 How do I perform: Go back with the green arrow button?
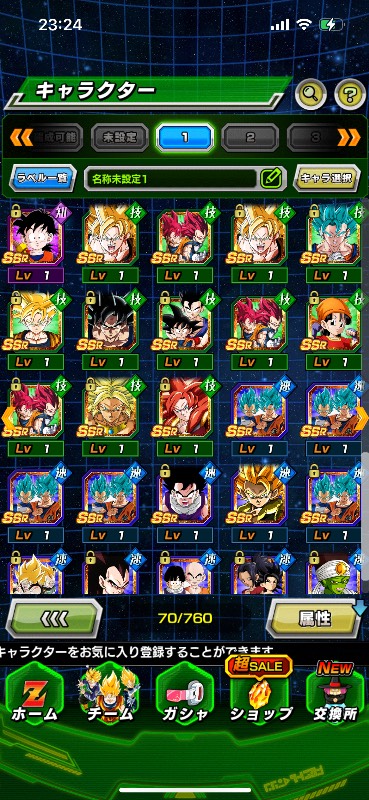pyautogui.click(x=54, y=618)
